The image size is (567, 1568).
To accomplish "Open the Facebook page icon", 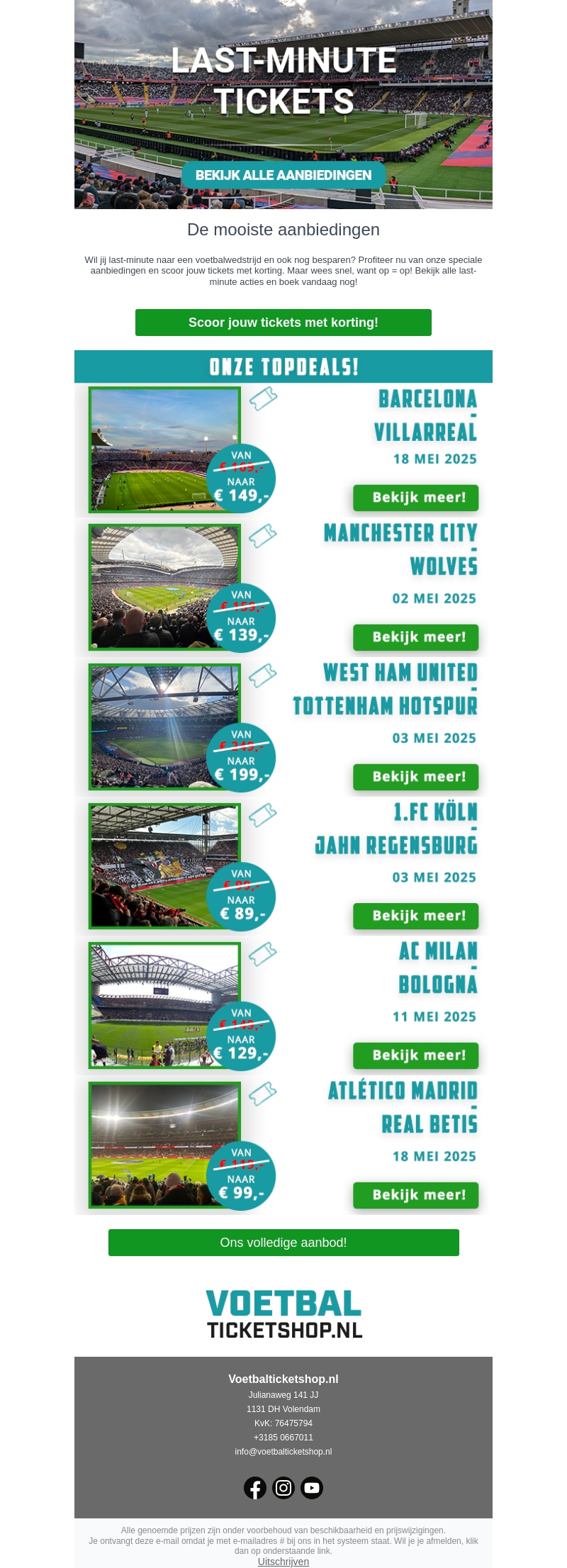I will click(x=255, y=1488).
